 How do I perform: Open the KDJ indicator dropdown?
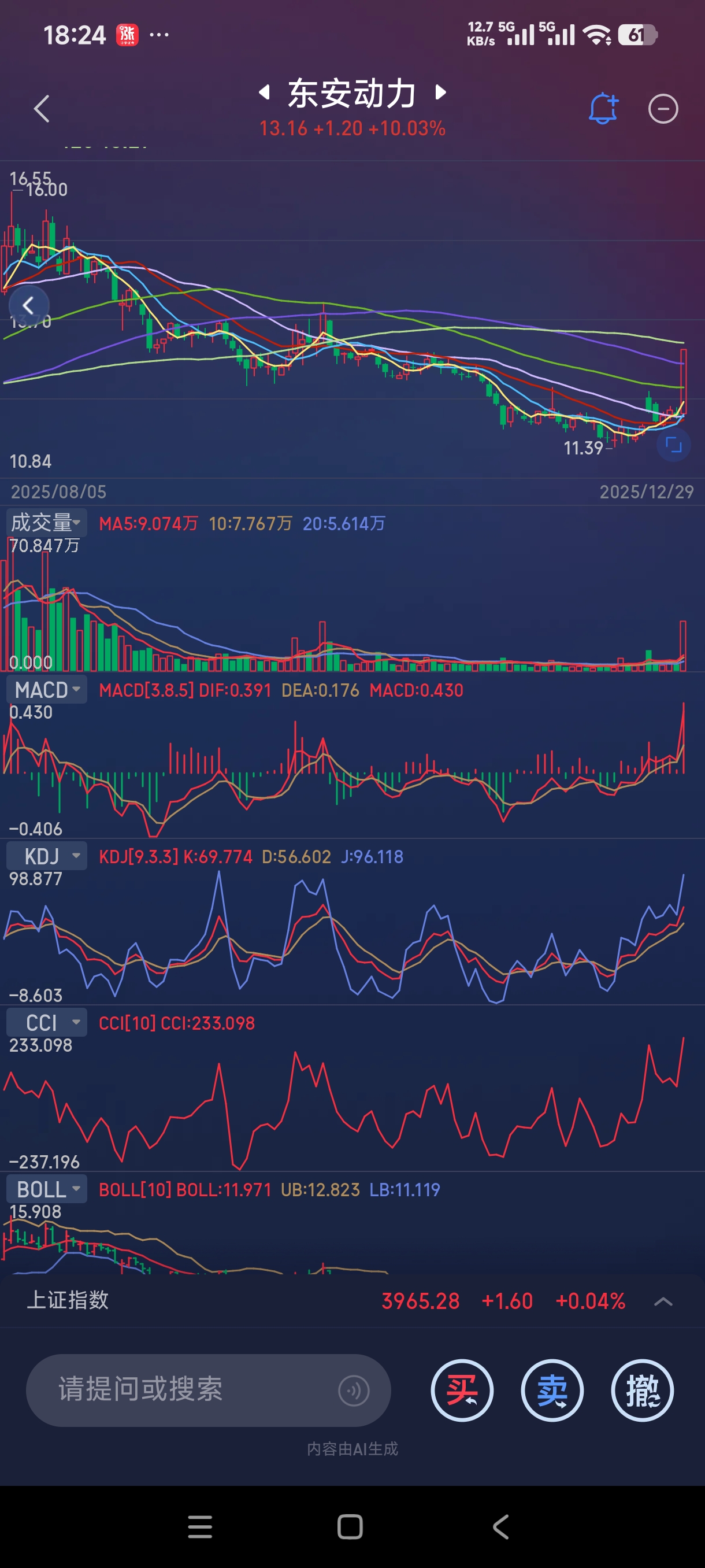click(x=47, y=856)
